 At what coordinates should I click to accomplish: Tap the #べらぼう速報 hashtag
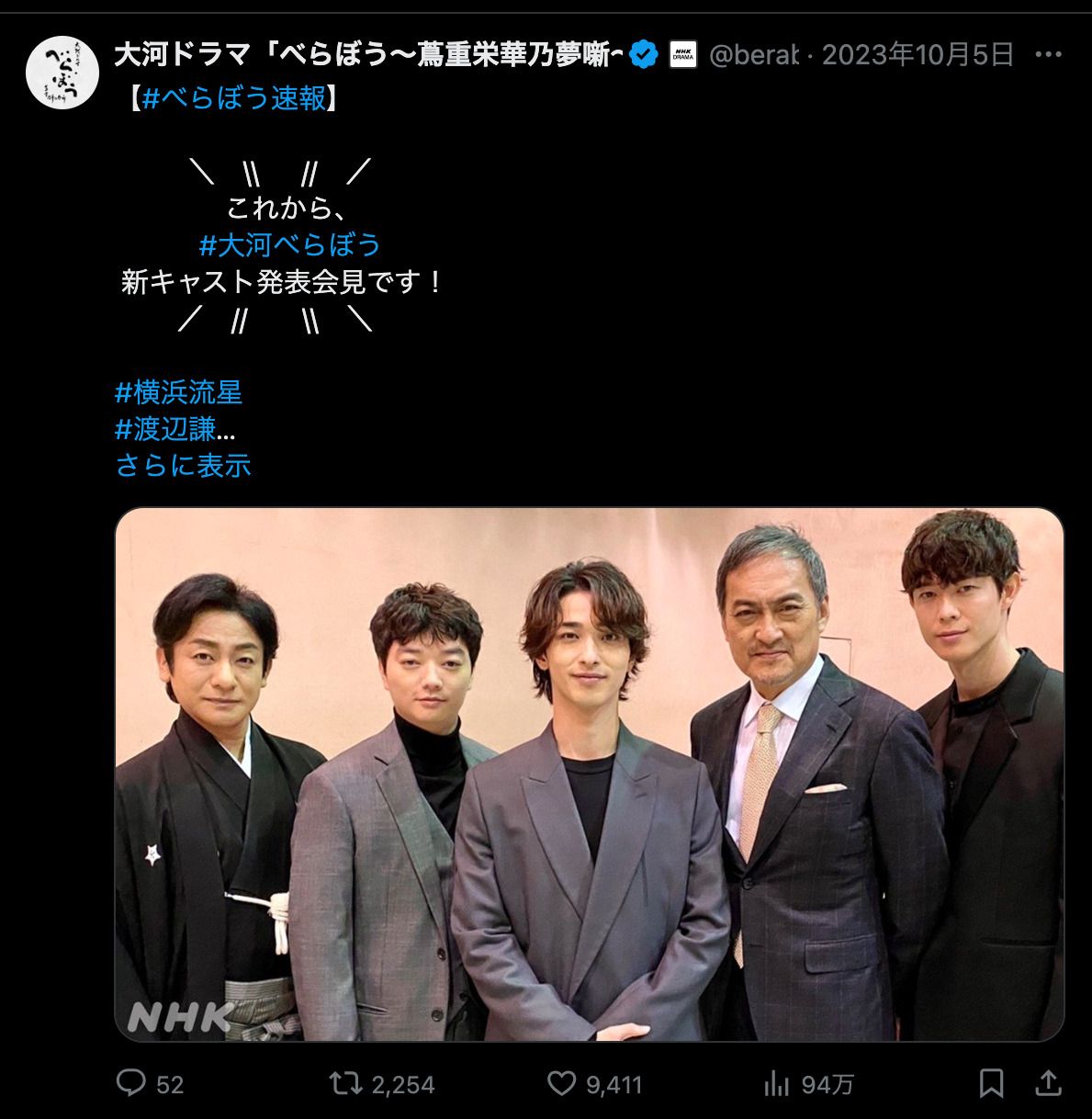234,97
